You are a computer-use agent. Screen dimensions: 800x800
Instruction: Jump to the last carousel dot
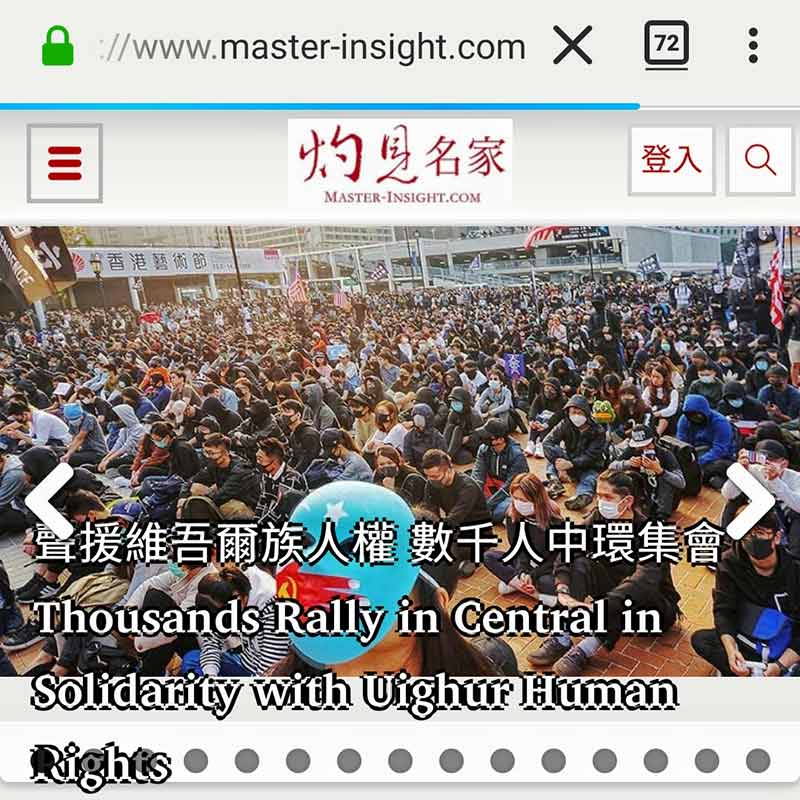(757, 761)
